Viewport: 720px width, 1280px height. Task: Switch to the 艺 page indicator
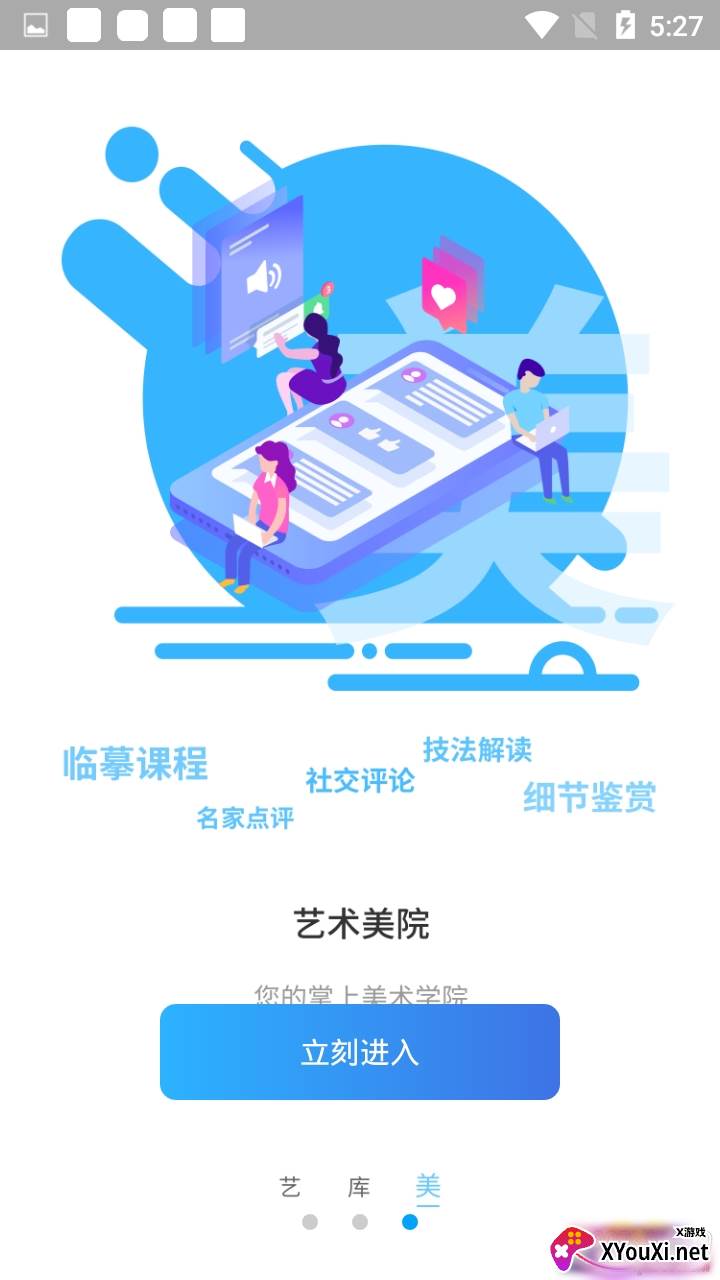point(291,1187)
